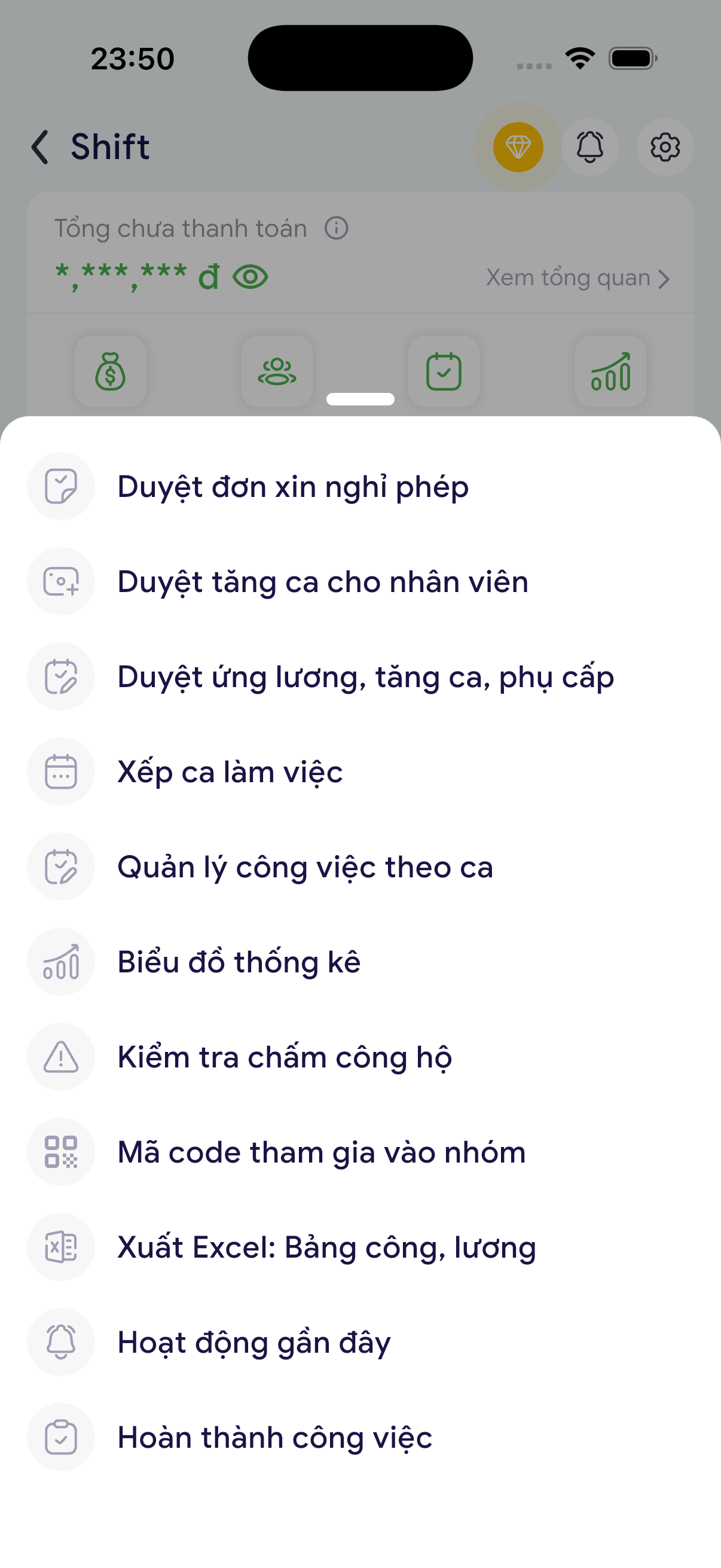Viewport: 721px width, 1568px height.
Task: Open Quản lý công việc theo ca
Action: pos(305,867)
